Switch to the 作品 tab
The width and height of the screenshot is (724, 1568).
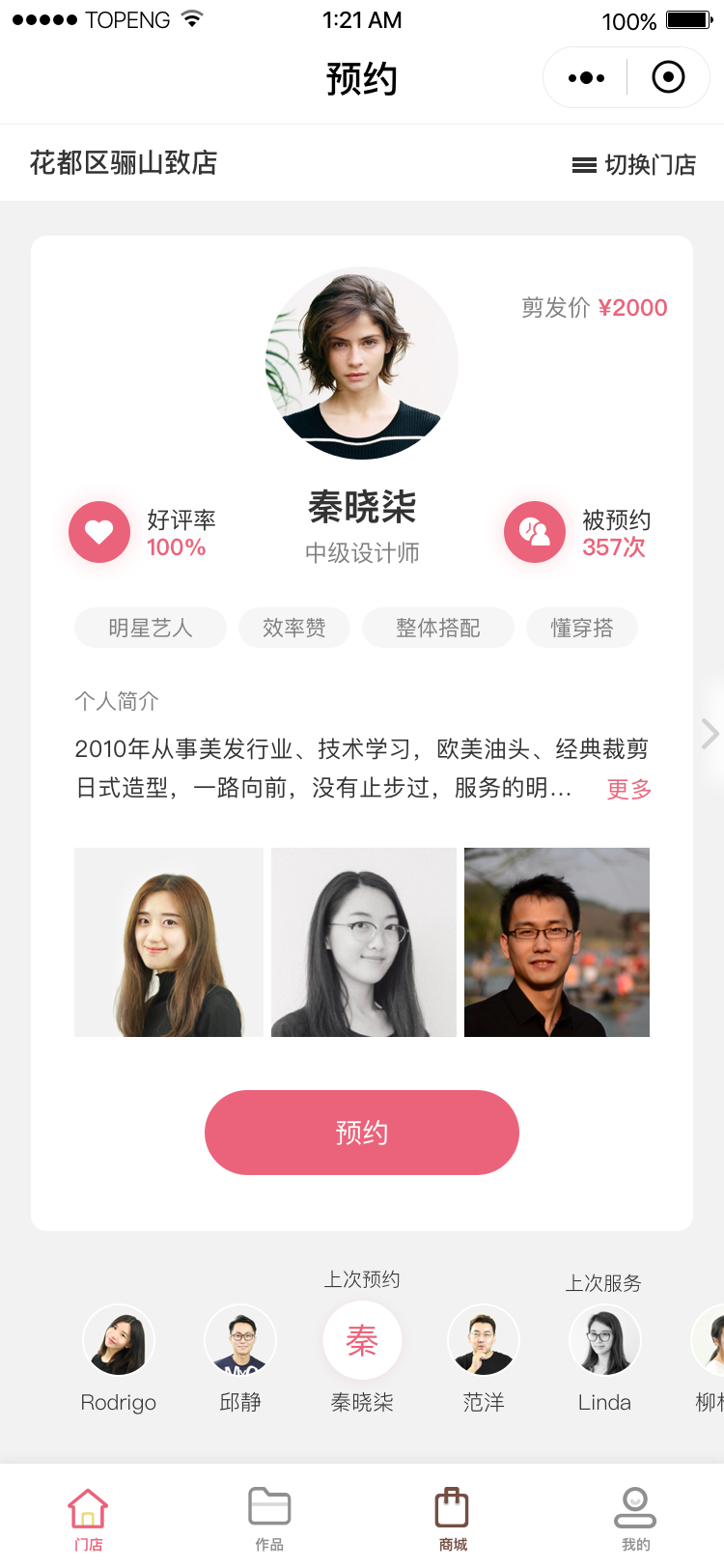[x=269, y=1516]
